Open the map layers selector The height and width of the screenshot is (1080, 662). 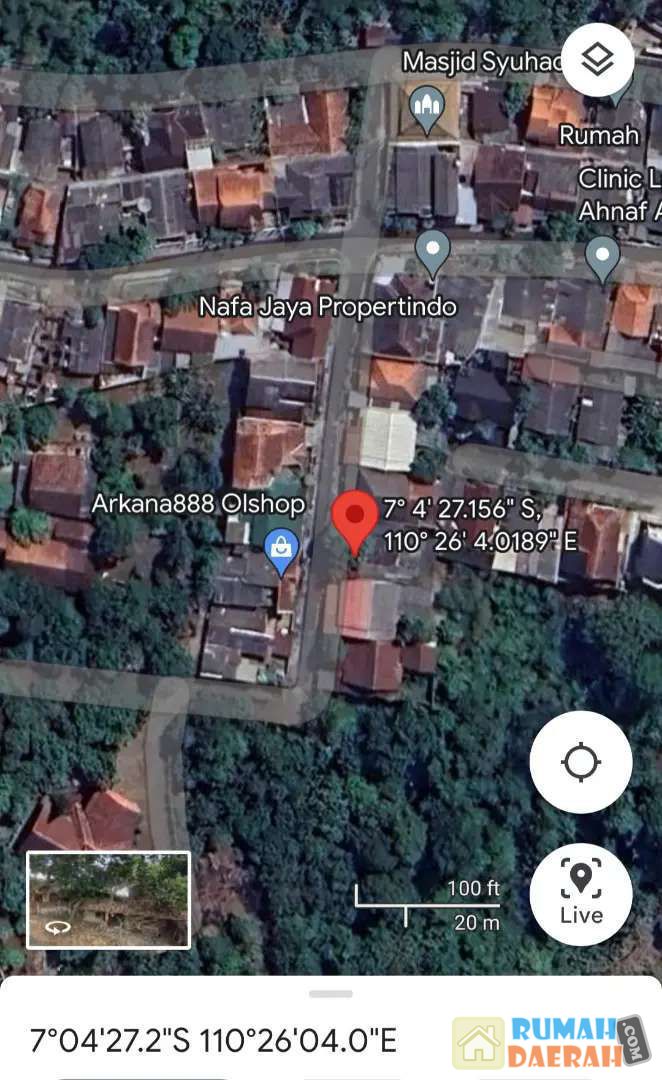[597, 60]
